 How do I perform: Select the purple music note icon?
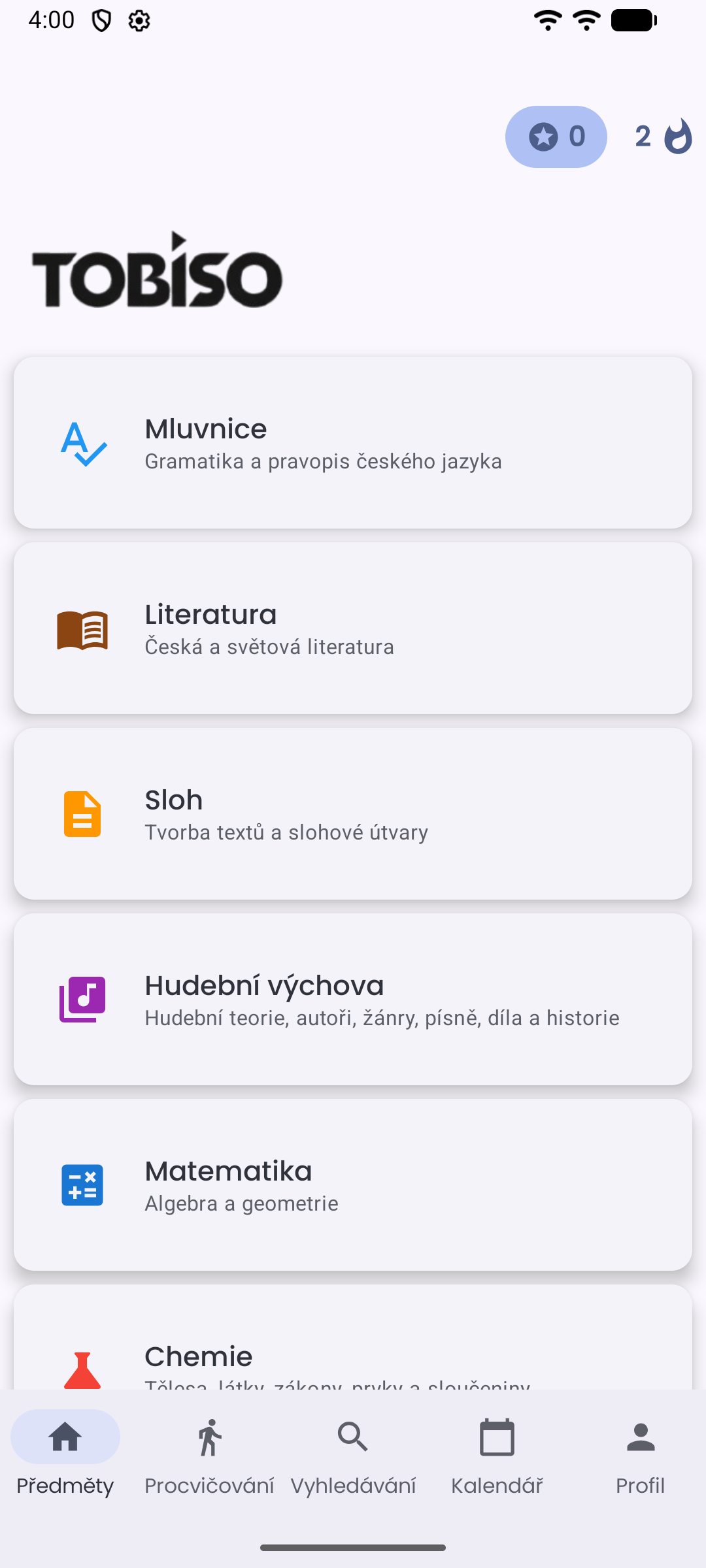tap(82, 998)
